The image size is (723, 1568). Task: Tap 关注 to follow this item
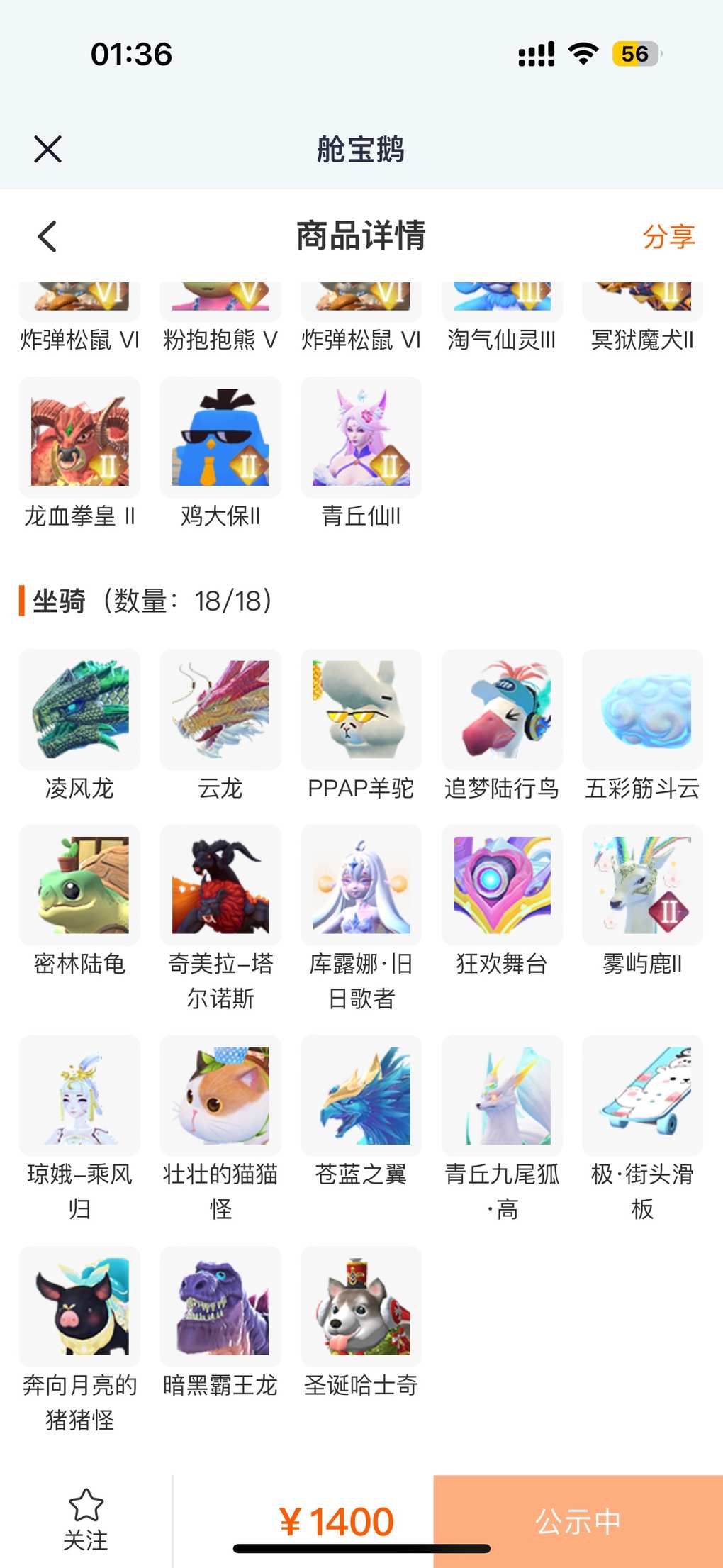[86, 1520]
